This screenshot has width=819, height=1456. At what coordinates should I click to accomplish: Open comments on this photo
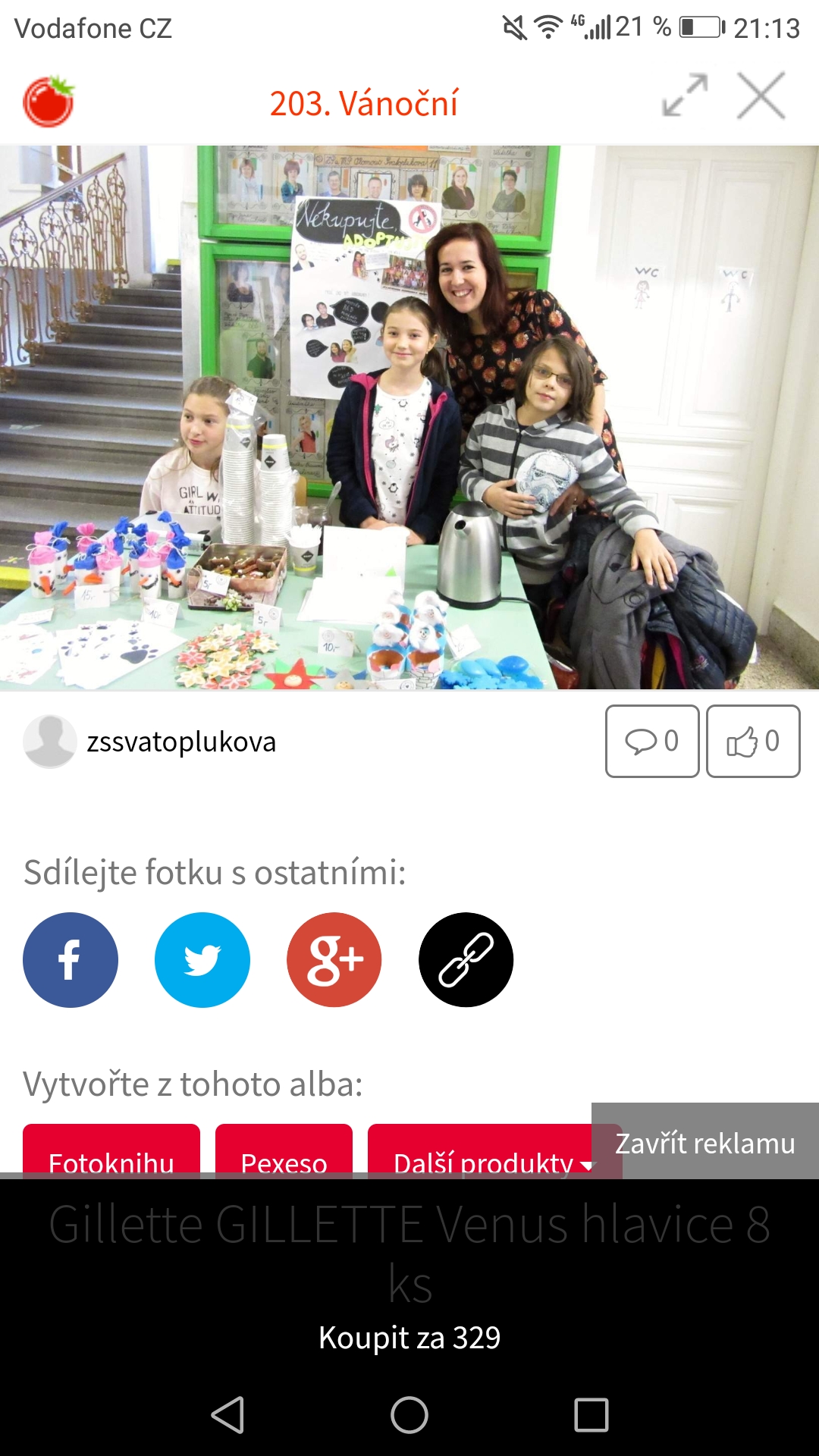pos(652,741)
